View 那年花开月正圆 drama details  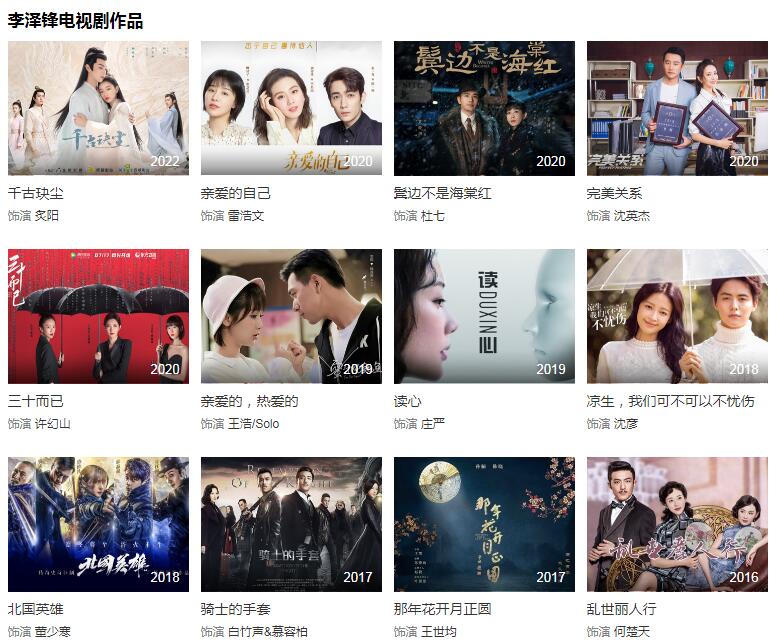click(x=484, y=524)
